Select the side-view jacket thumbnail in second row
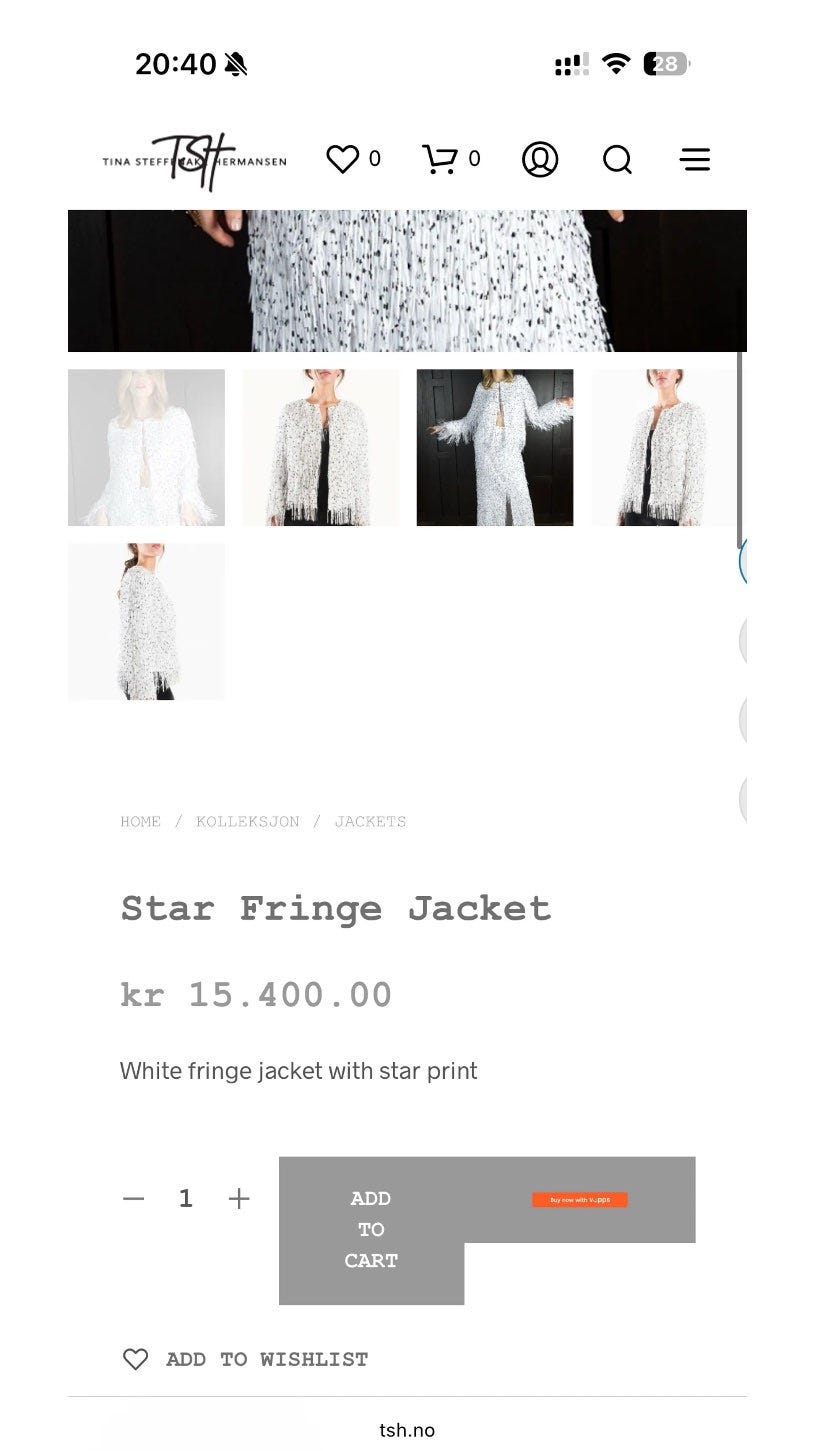The height and width of the screenshot is (1451, 831). pyautogui.click(x=146, y=621)
